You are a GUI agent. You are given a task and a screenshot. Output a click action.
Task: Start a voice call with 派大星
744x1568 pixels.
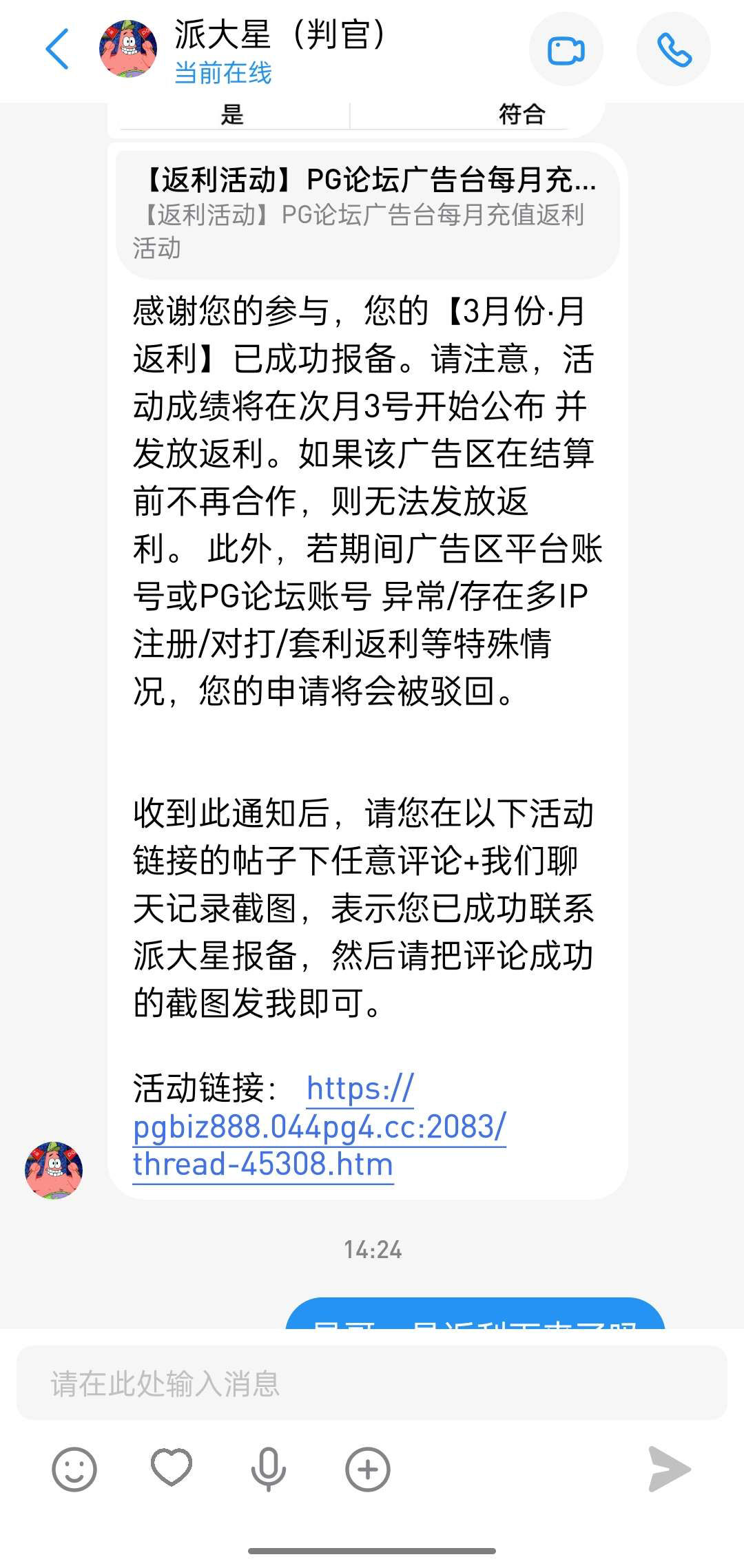673,50
